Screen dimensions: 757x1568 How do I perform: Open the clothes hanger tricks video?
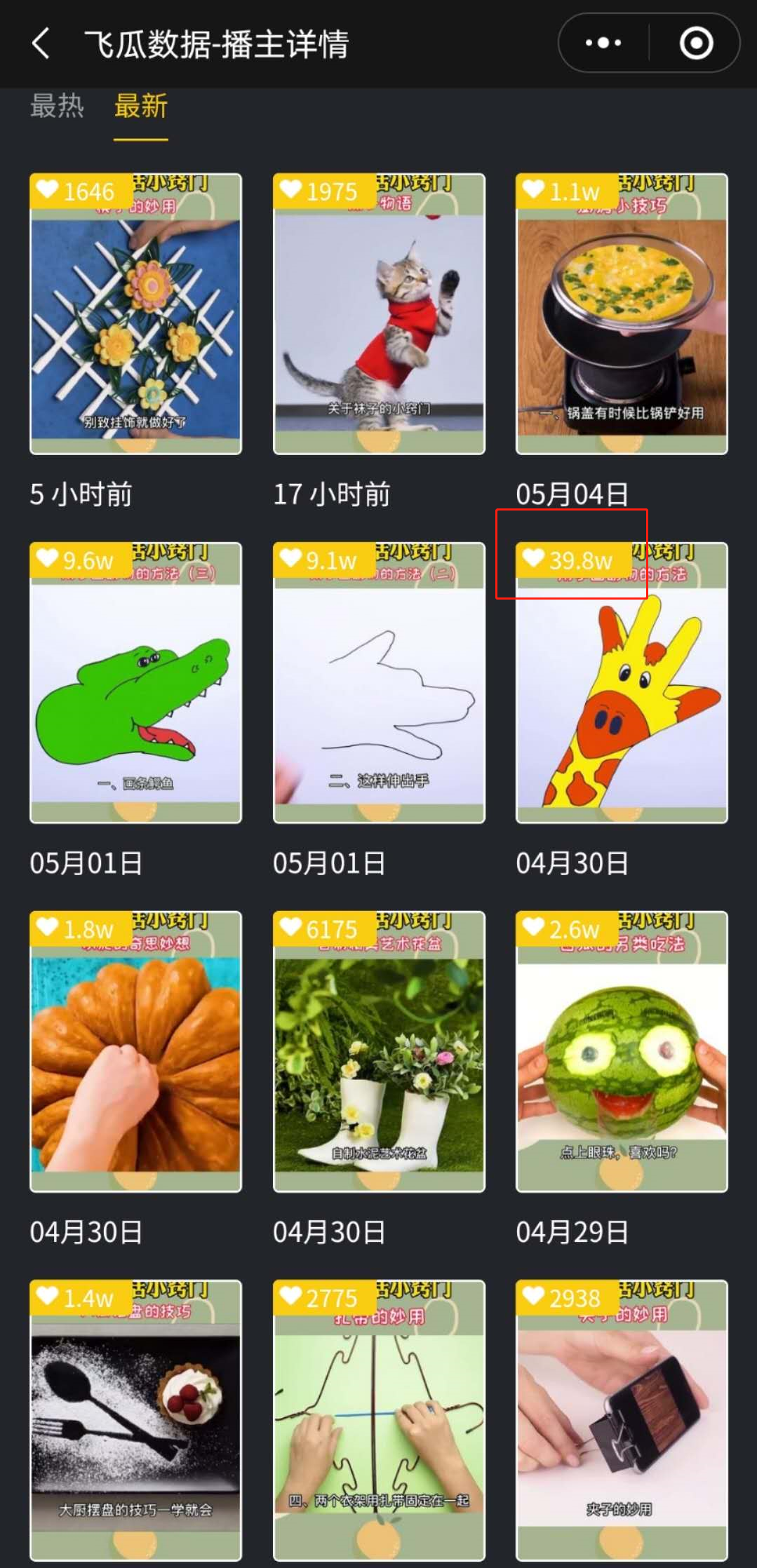pos(379,1431)
